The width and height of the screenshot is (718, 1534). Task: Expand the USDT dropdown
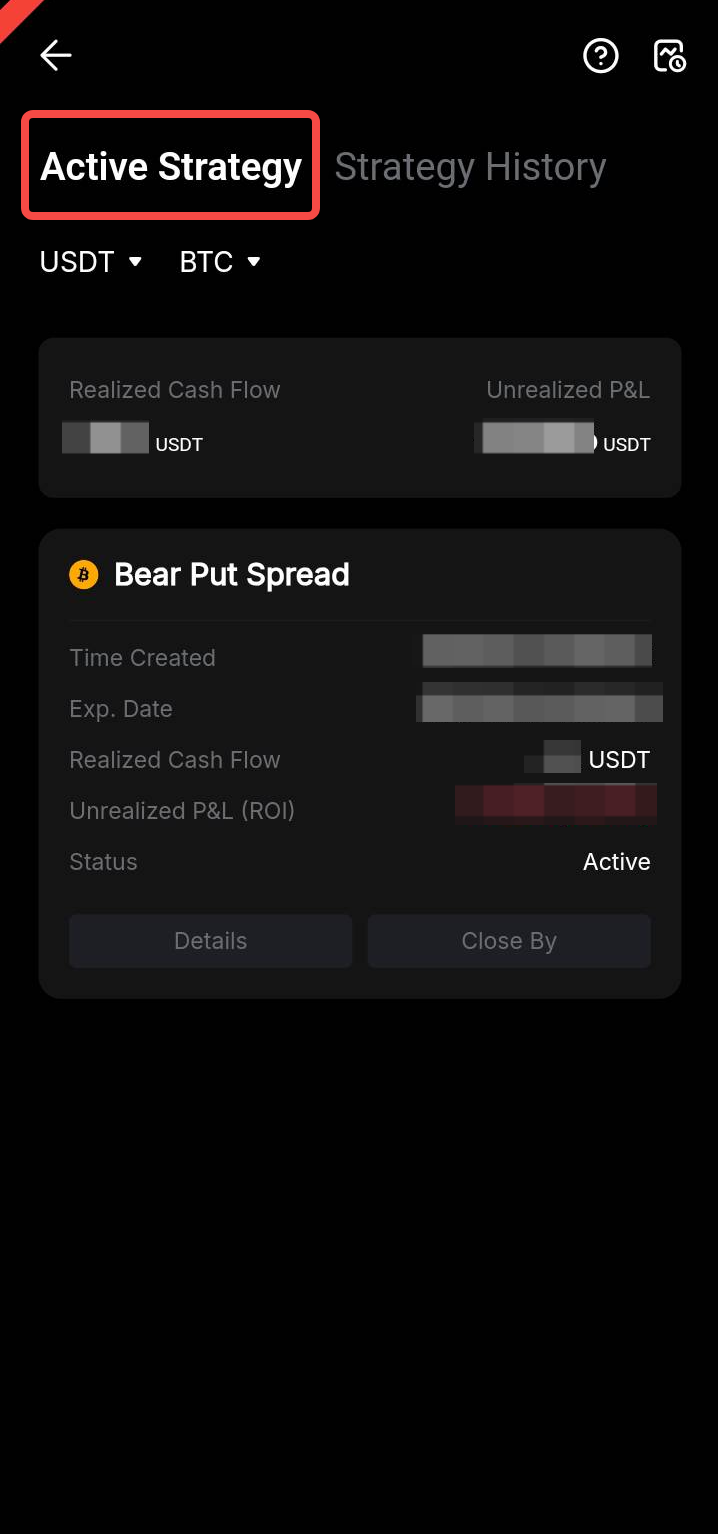[91, 262]
